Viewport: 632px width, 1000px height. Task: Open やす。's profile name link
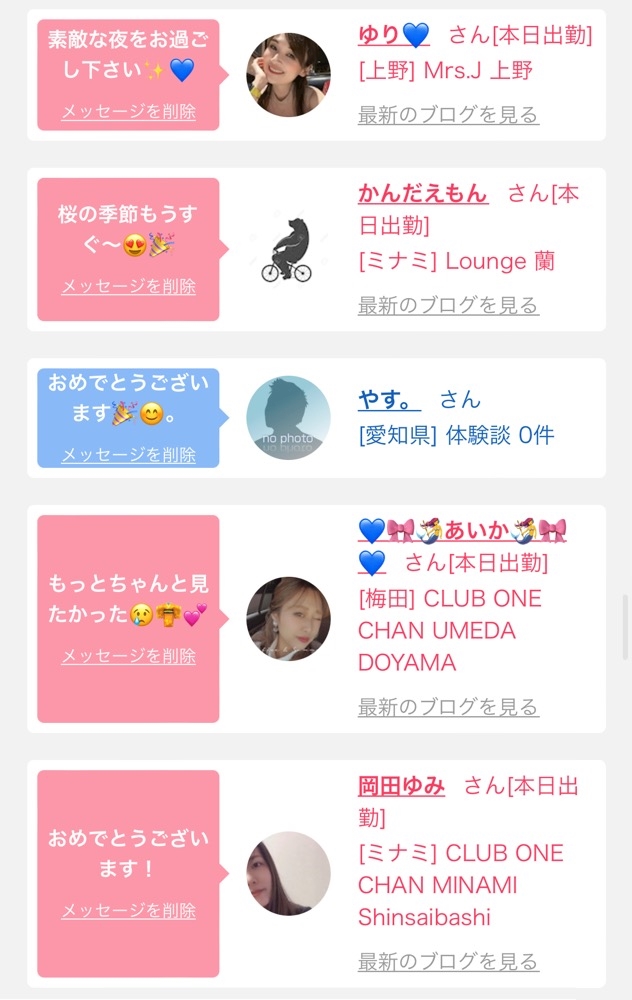389,400
